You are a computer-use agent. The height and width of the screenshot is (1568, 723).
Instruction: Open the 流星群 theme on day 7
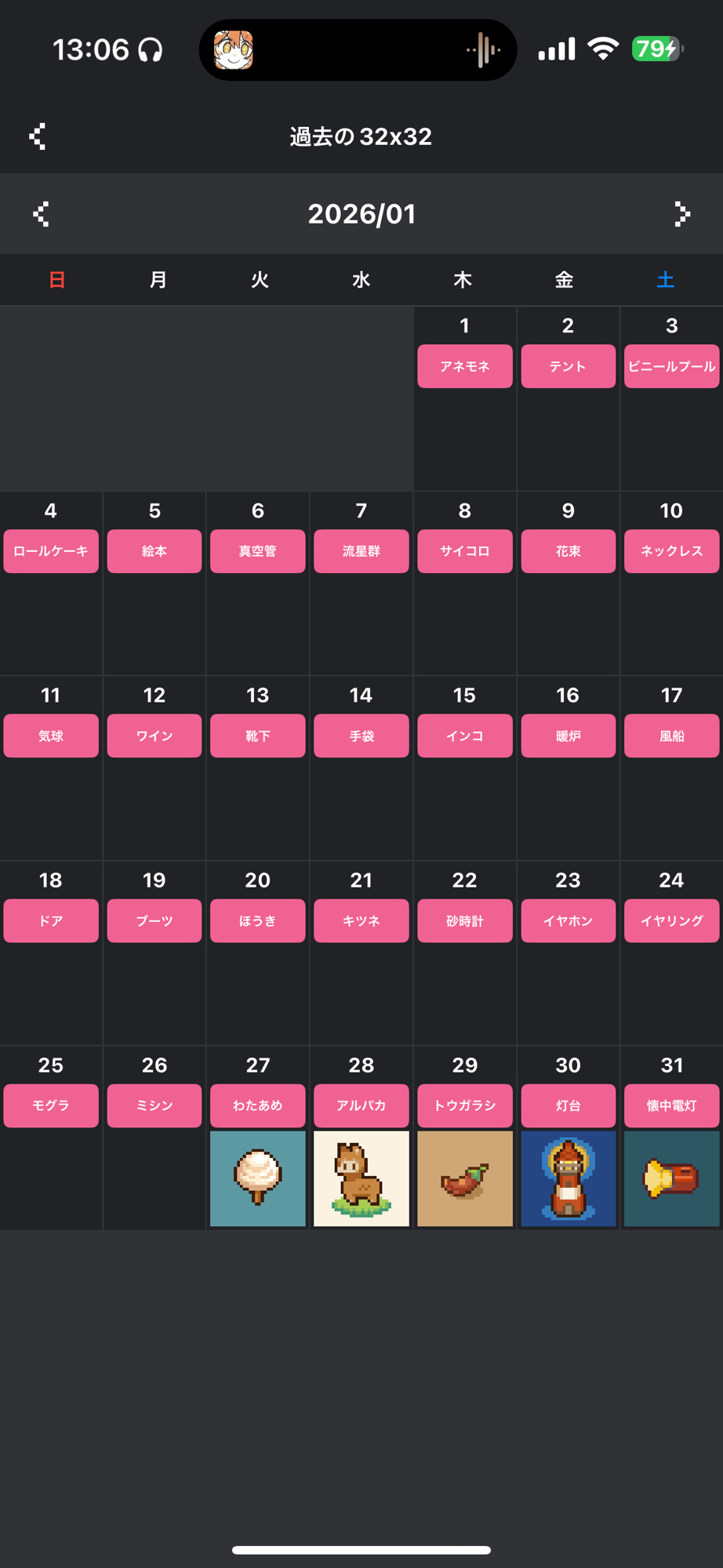[361, 551]
